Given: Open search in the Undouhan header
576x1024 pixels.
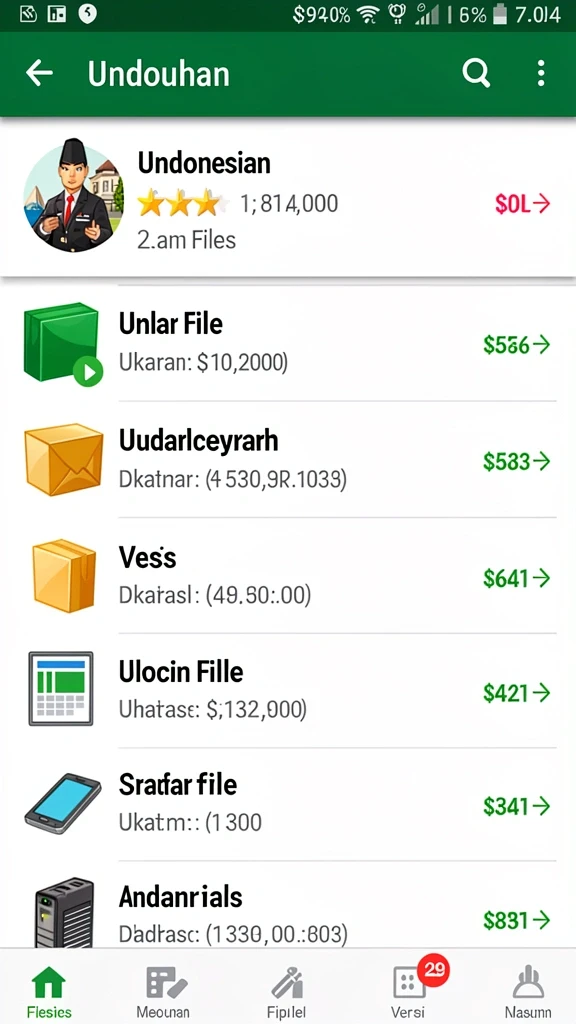Looking at the screenshot, I should tap(476, 73).
